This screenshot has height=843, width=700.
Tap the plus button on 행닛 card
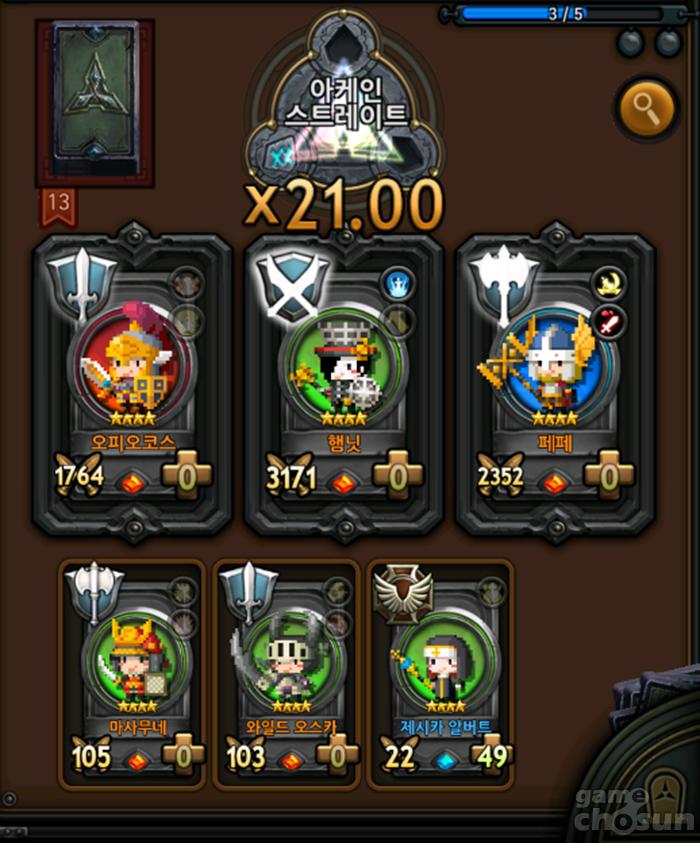coord(397,477)
